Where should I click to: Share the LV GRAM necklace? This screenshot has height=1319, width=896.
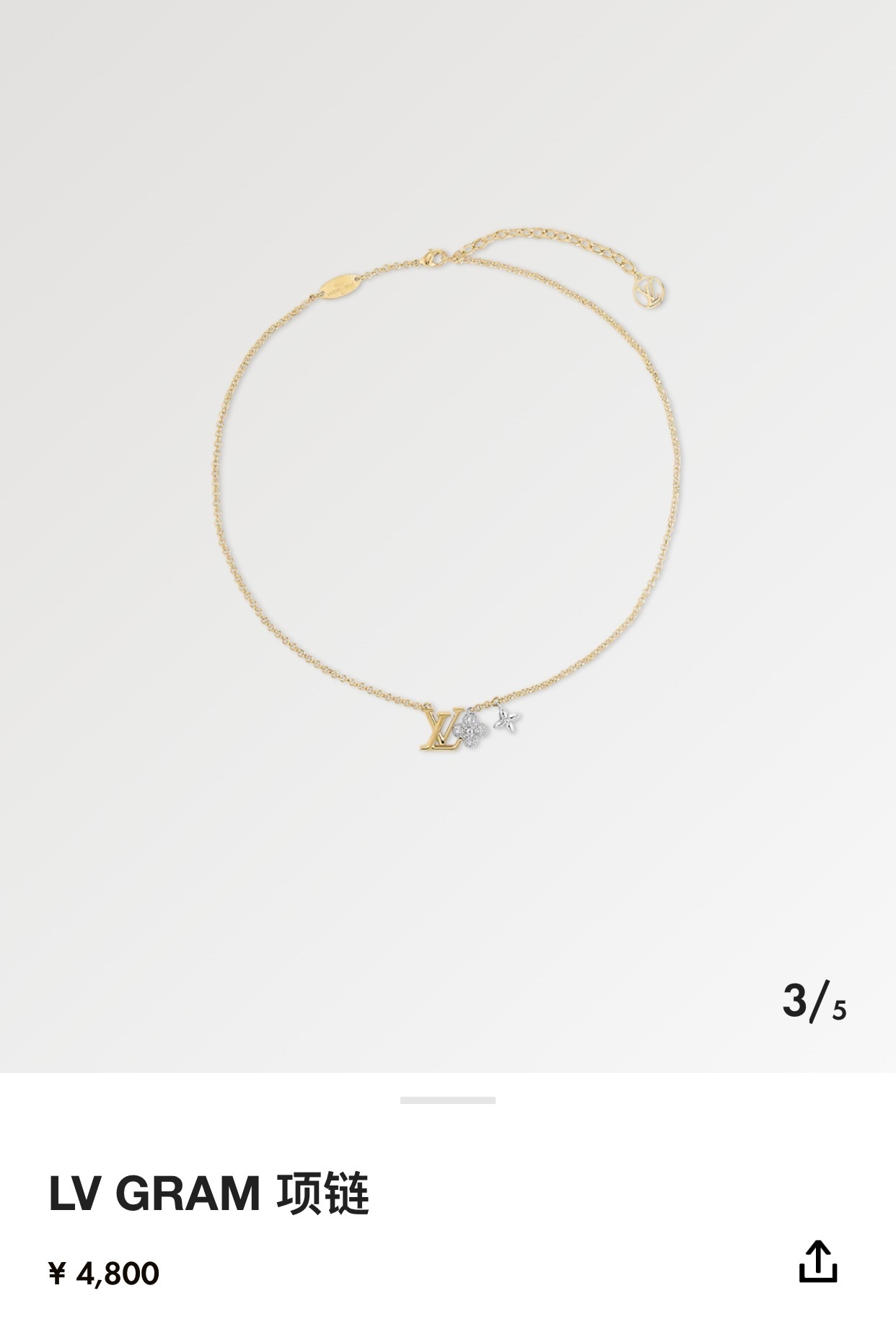818,1261
